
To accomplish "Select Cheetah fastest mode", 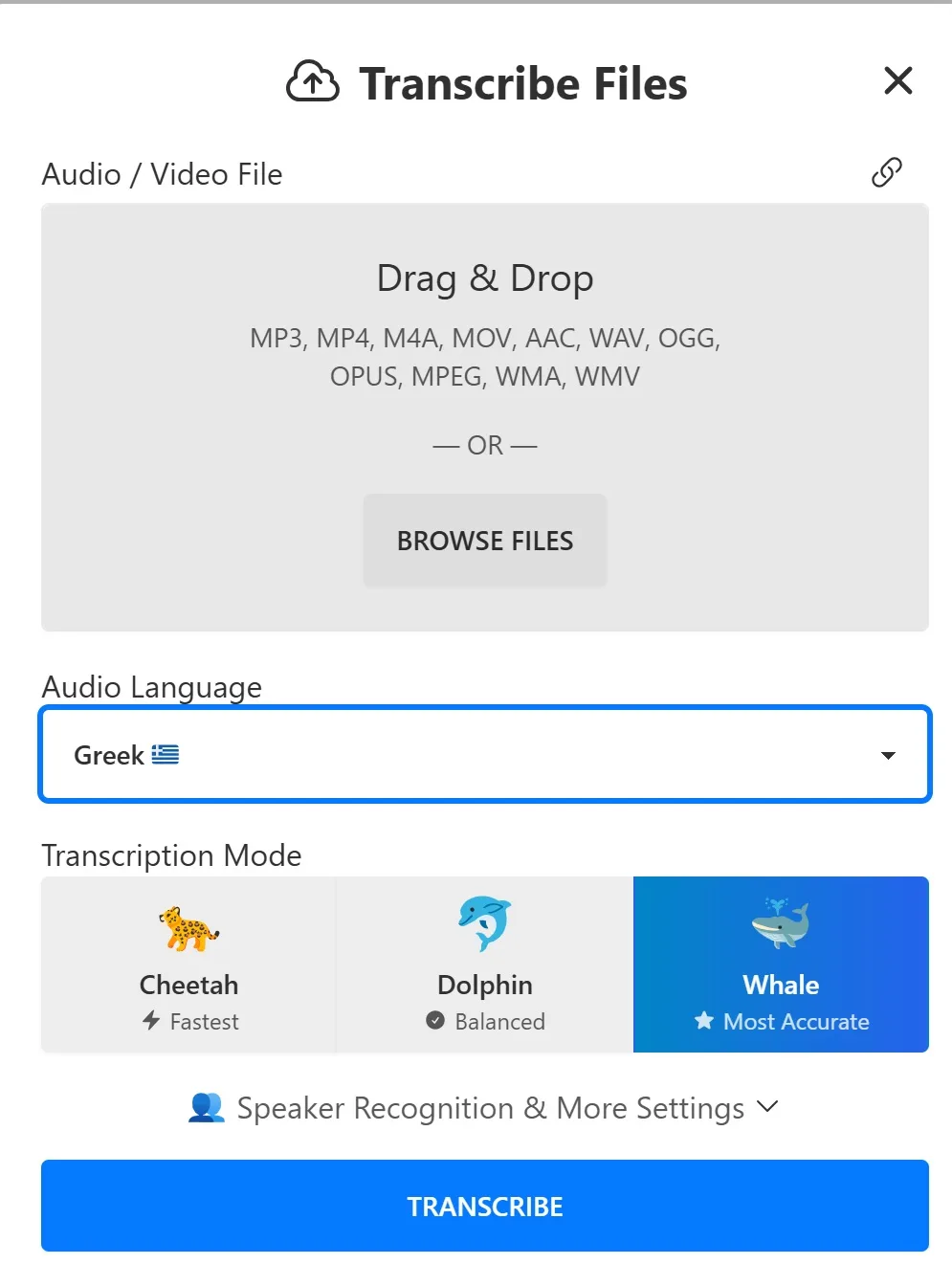I will click(188, 964).
